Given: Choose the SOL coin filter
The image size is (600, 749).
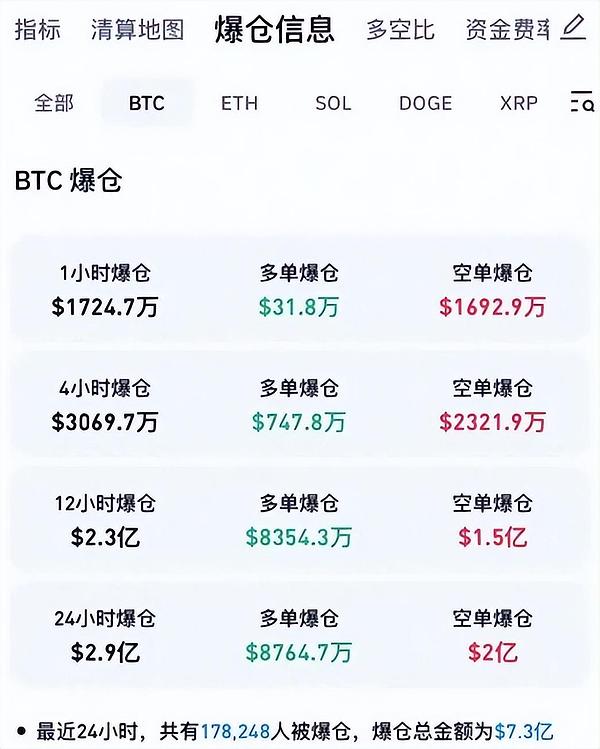Looking at the screenshot, I should pos(333,103).
